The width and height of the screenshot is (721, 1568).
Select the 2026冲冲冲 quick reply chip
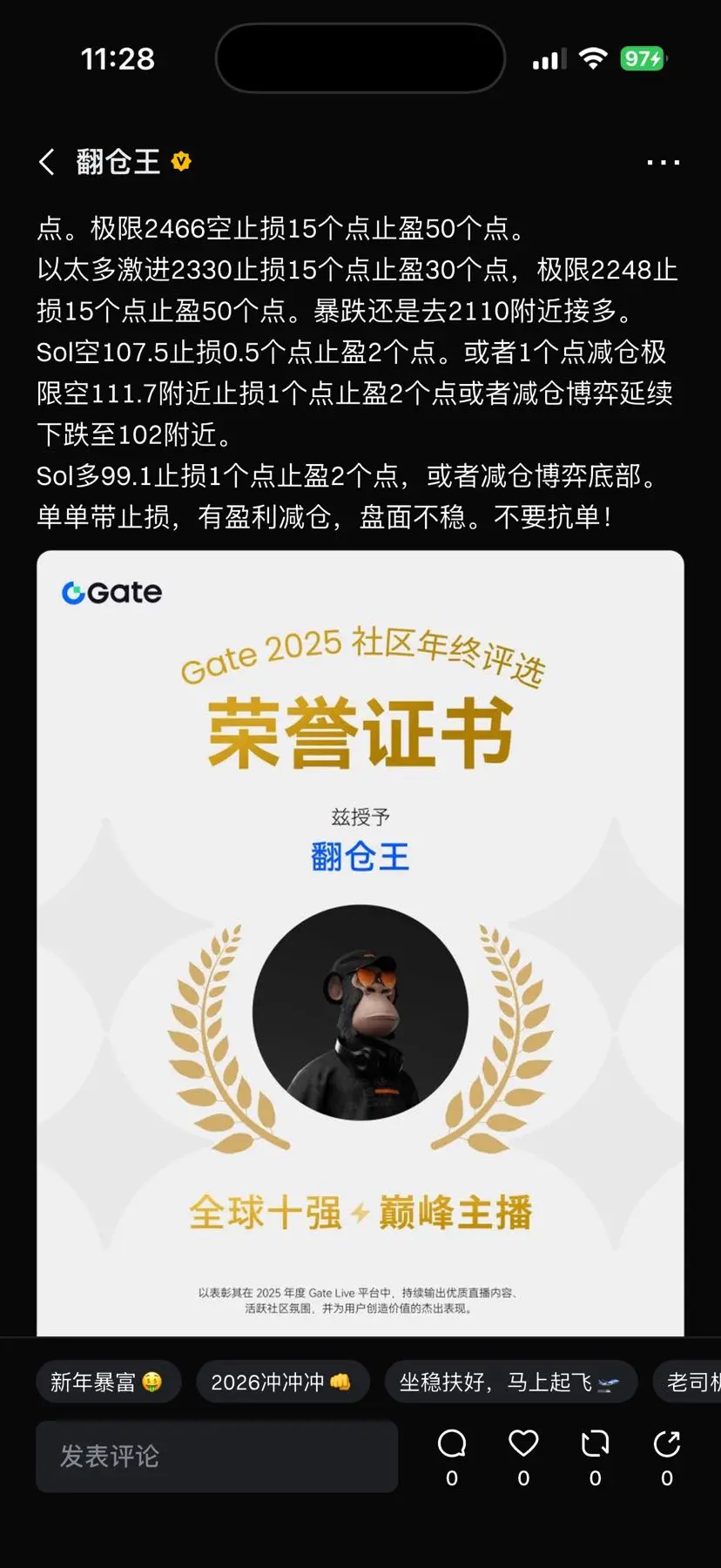click(x=283, y=1382)
